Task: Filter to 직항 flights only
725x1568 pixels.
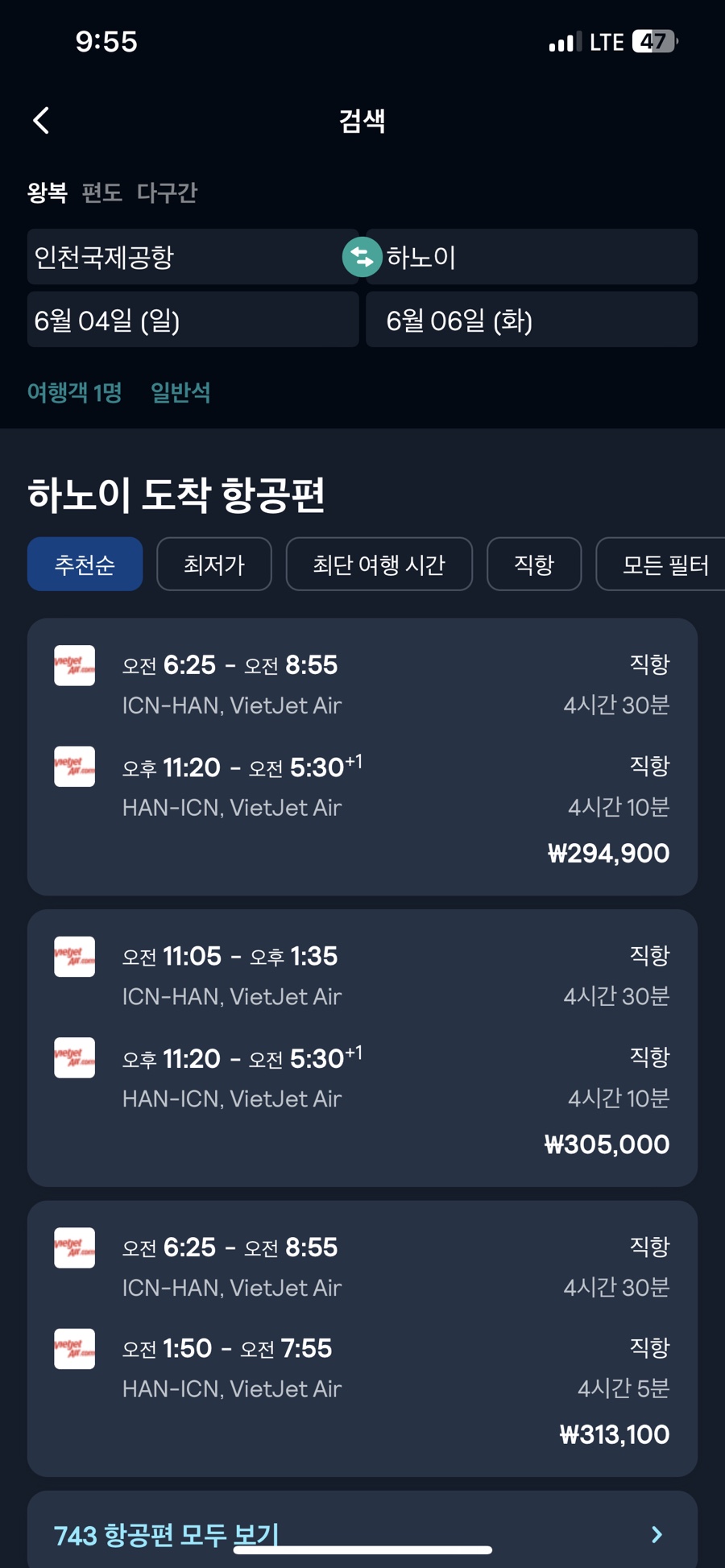Action: point(534,564)
